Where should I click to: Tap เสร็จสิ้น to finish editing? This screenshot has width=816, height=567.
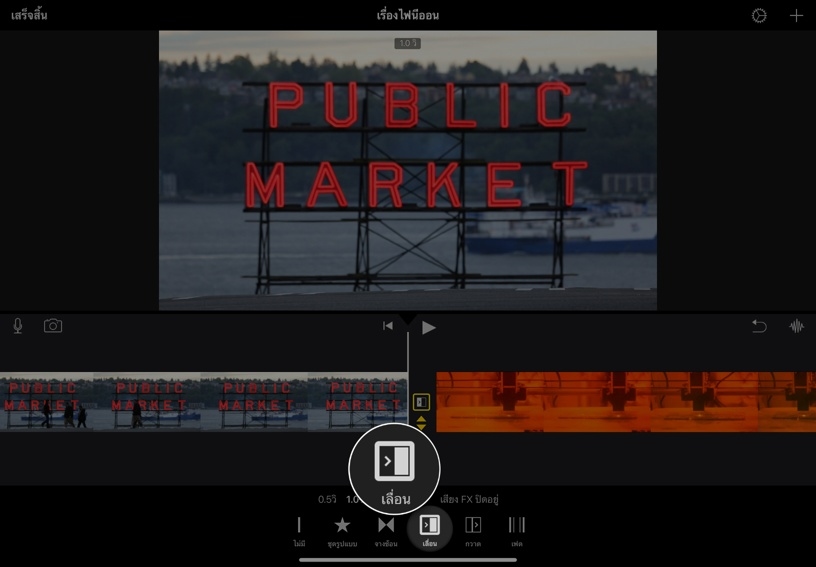click(x=29, y=15)
